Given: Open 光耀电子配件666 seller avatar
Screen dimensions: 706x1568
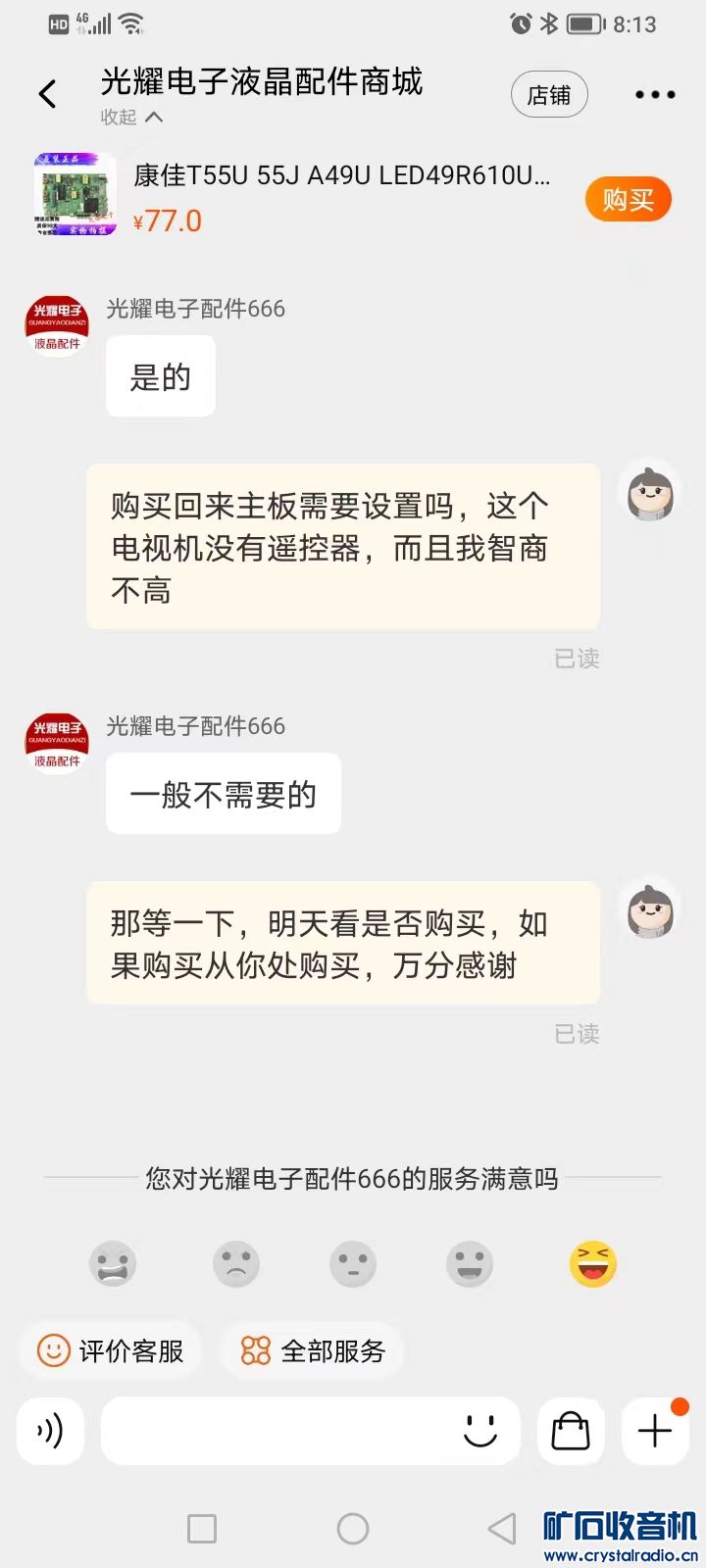Looking at the screenshot, I should (57, 325).
